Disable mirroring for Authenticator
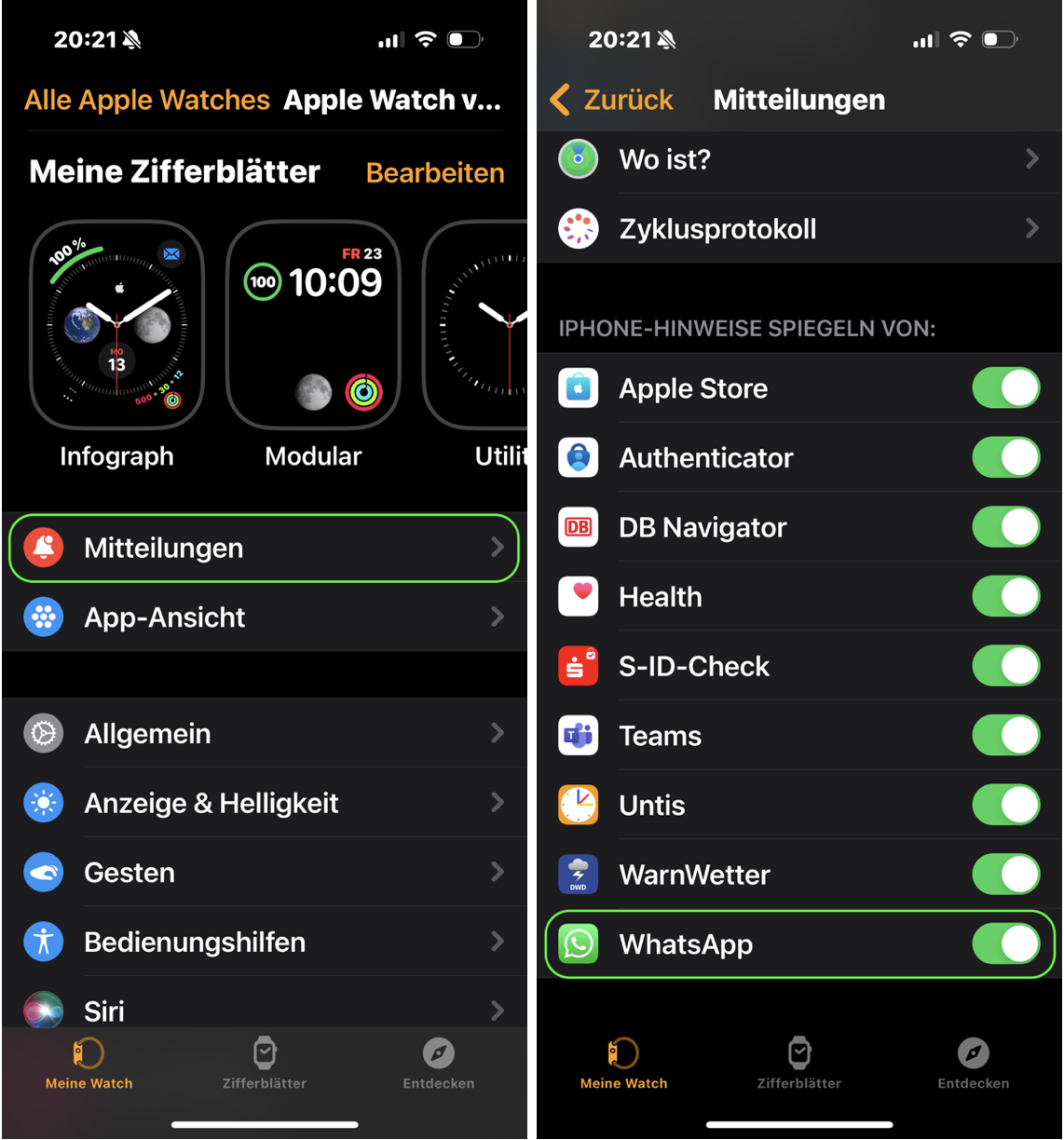 1005,458
